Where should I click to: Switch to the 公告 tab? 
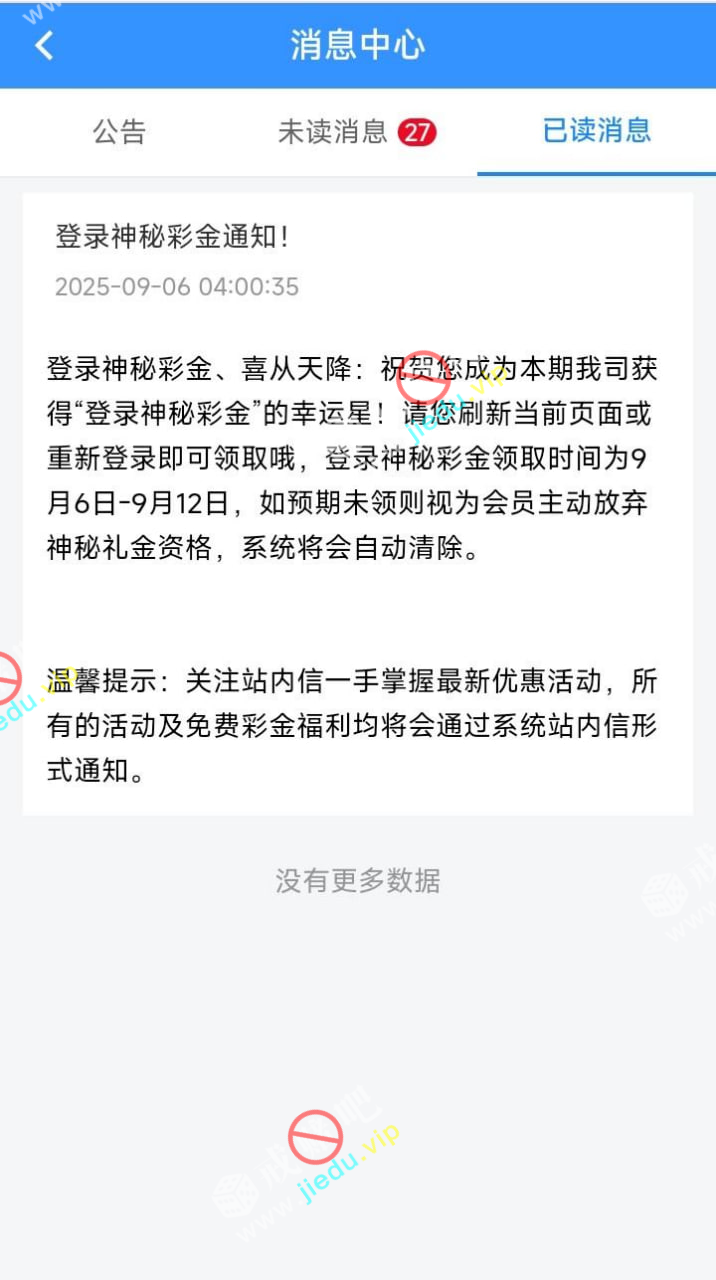coord(119,131)
